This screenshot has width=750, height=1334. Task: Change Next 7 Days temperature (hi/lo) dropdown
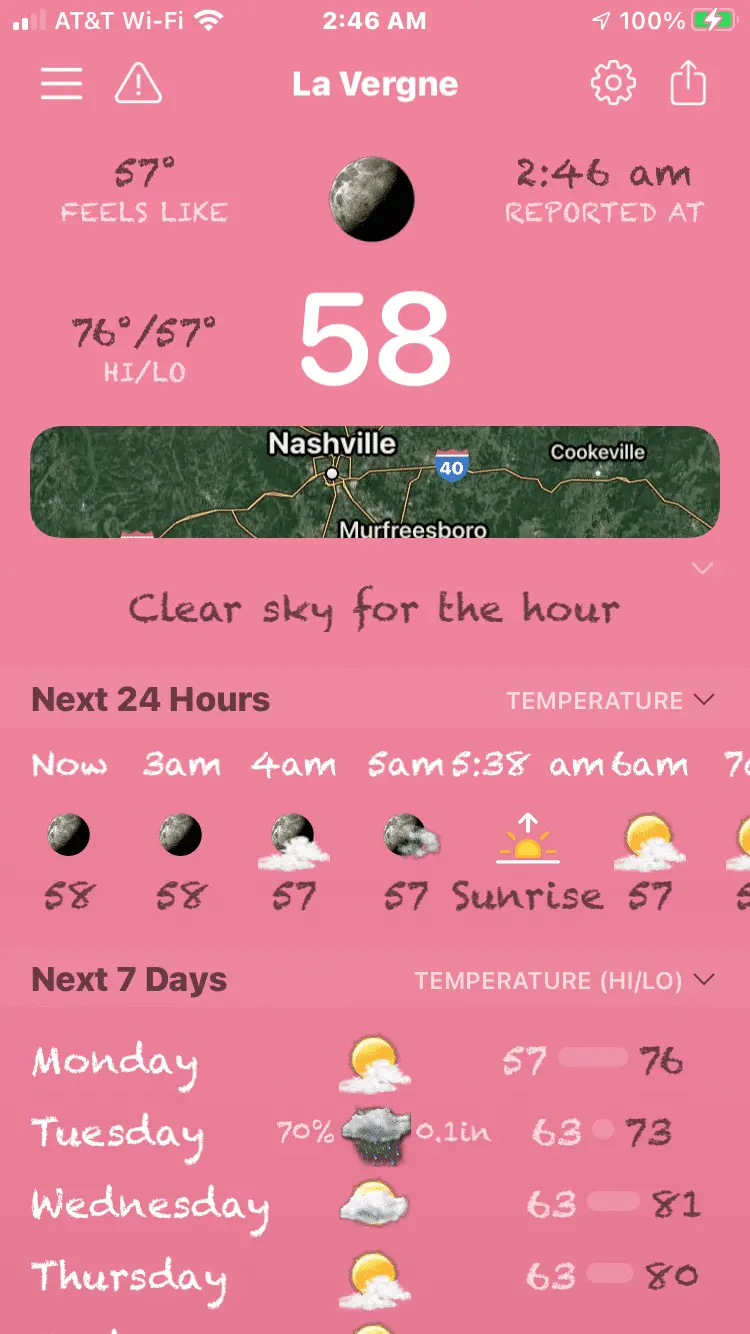click(565, 981)
